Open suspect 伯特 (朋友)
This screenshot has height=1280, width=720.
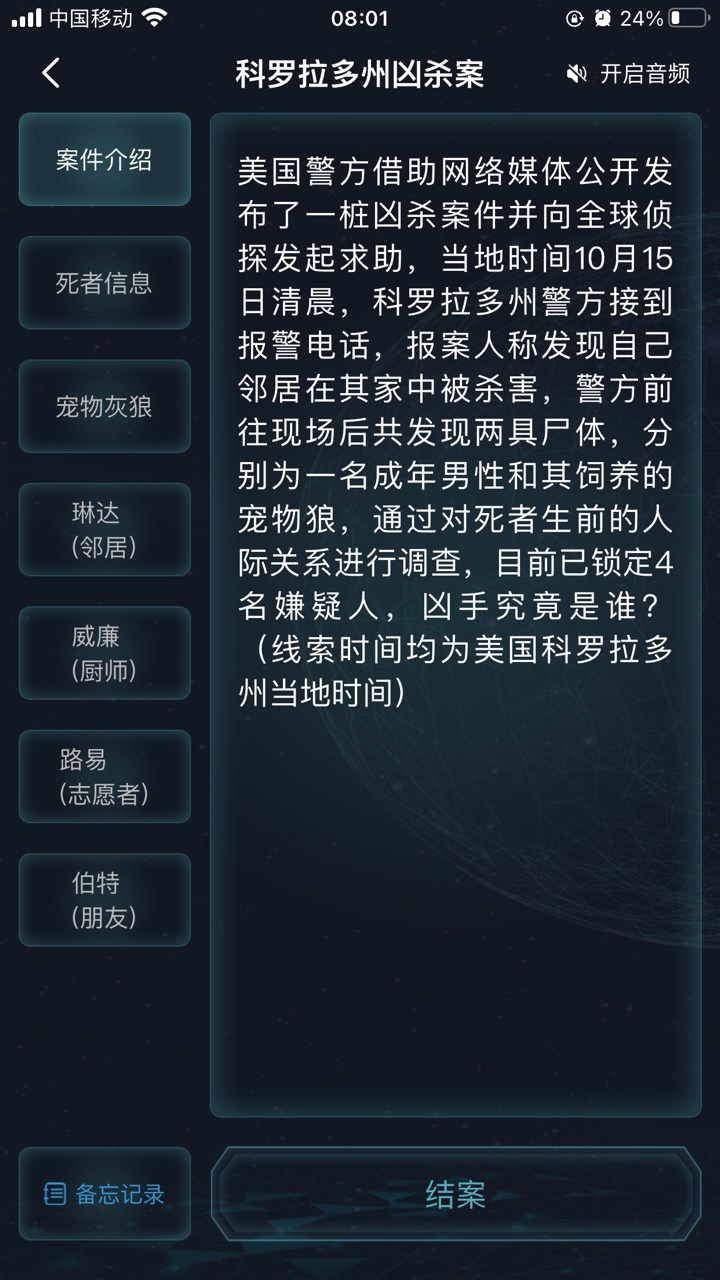coord(104,900)
